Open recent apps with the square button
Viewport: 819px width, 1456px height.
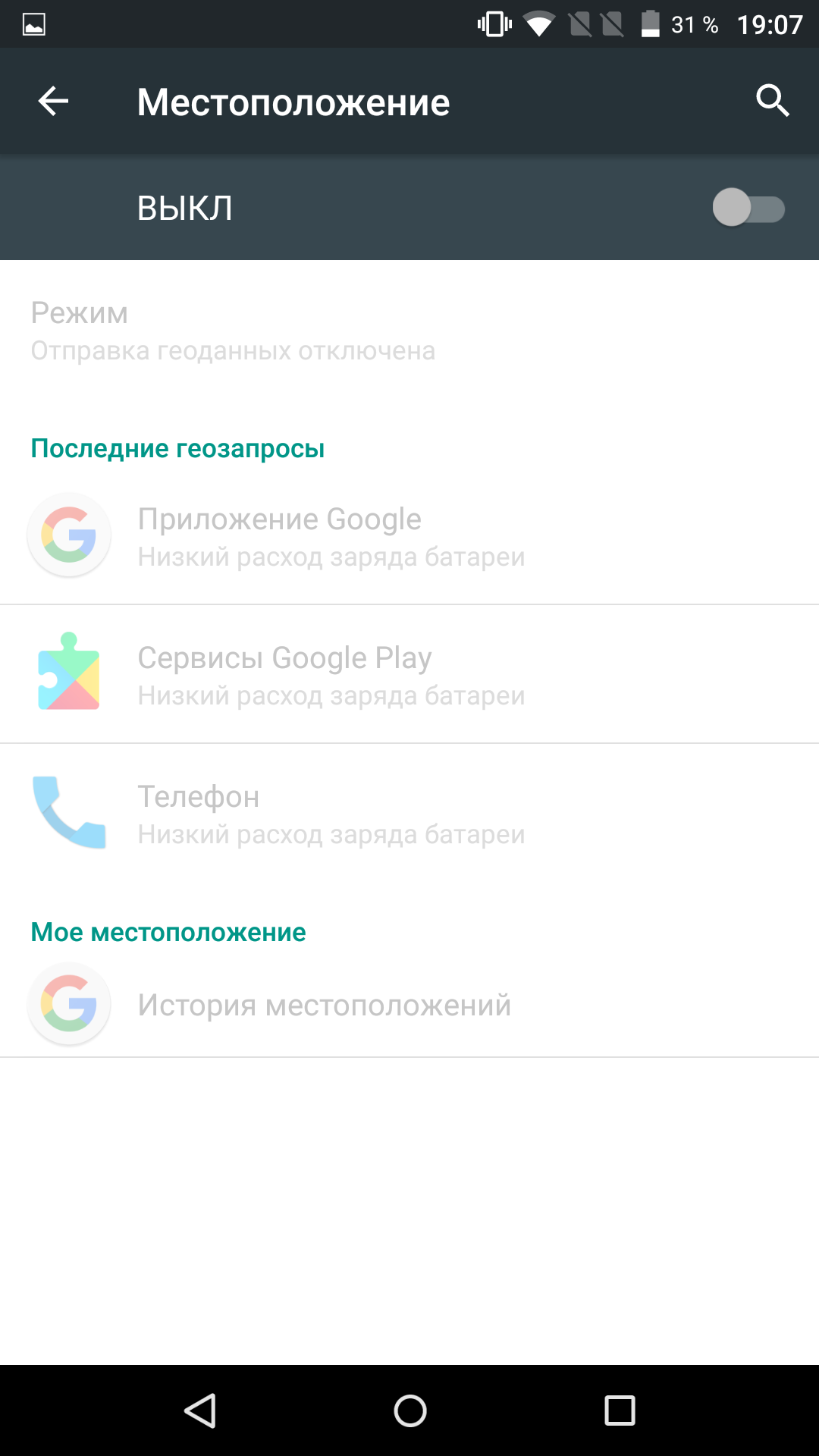click(620, 1410)
